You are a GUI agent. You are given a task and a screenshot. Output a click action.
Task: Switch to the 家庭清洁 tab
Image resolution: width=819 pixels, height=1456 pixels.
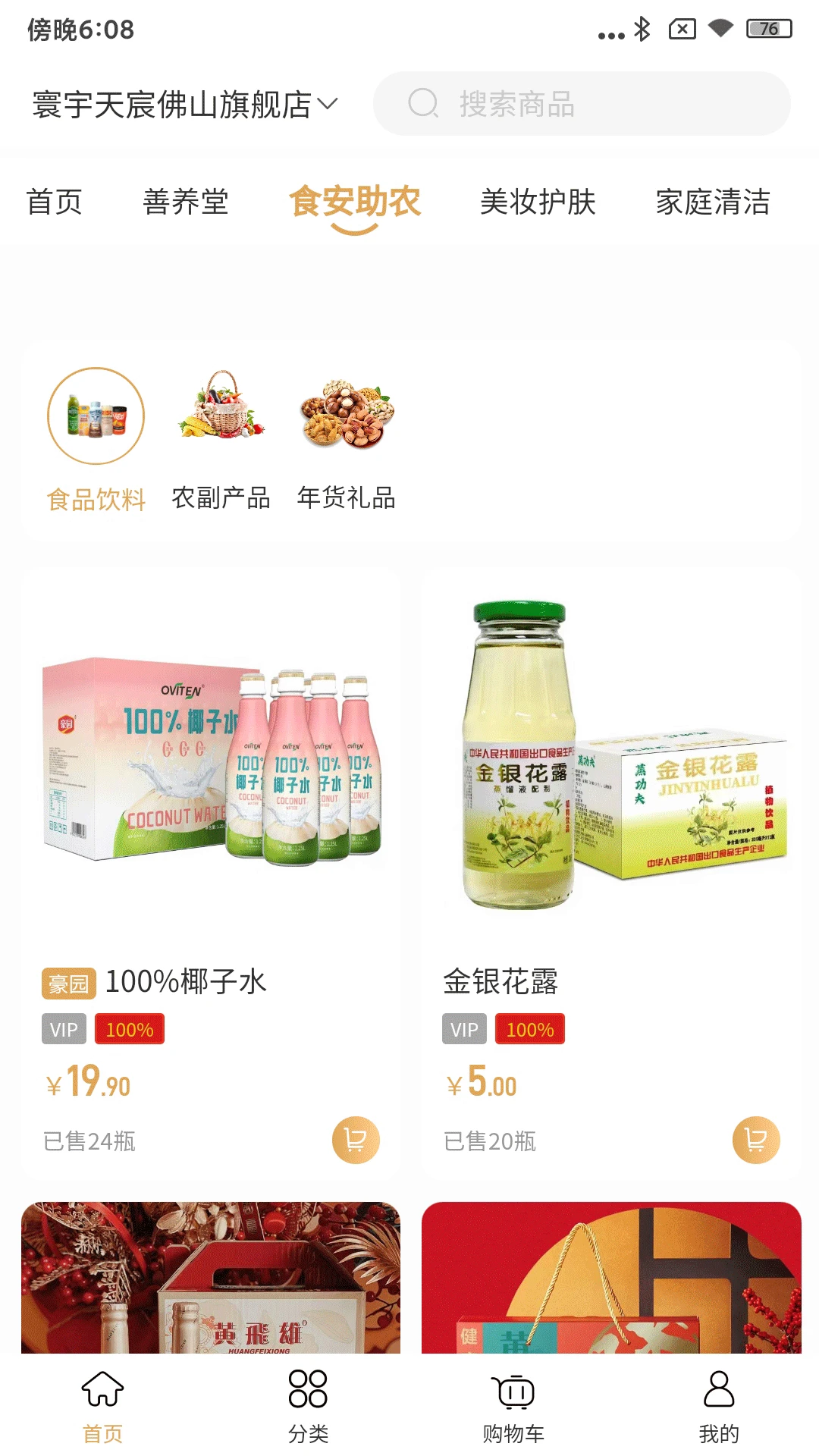click(714, 202)
